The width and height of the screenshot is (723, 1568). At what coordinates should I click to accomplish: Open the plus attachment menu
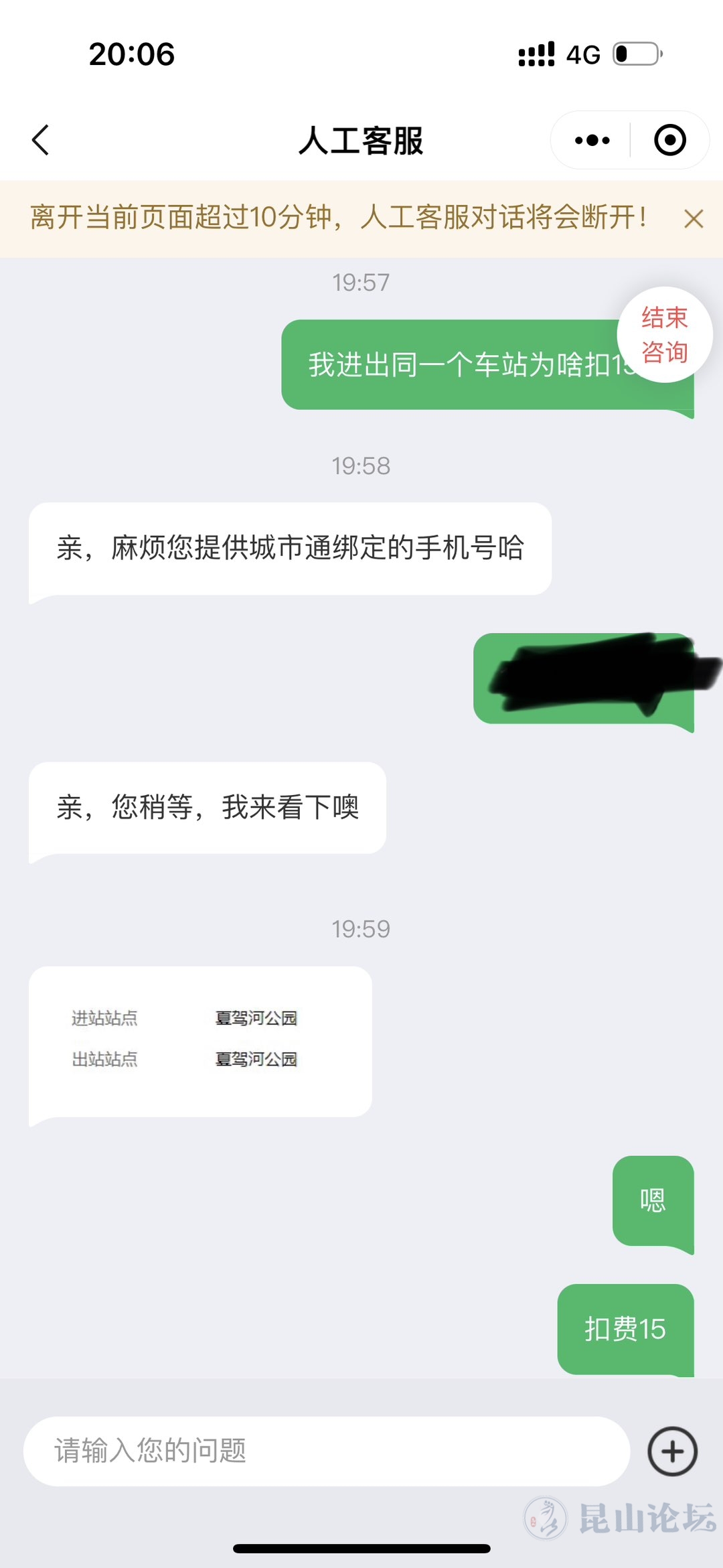(x=672, y=1451)
